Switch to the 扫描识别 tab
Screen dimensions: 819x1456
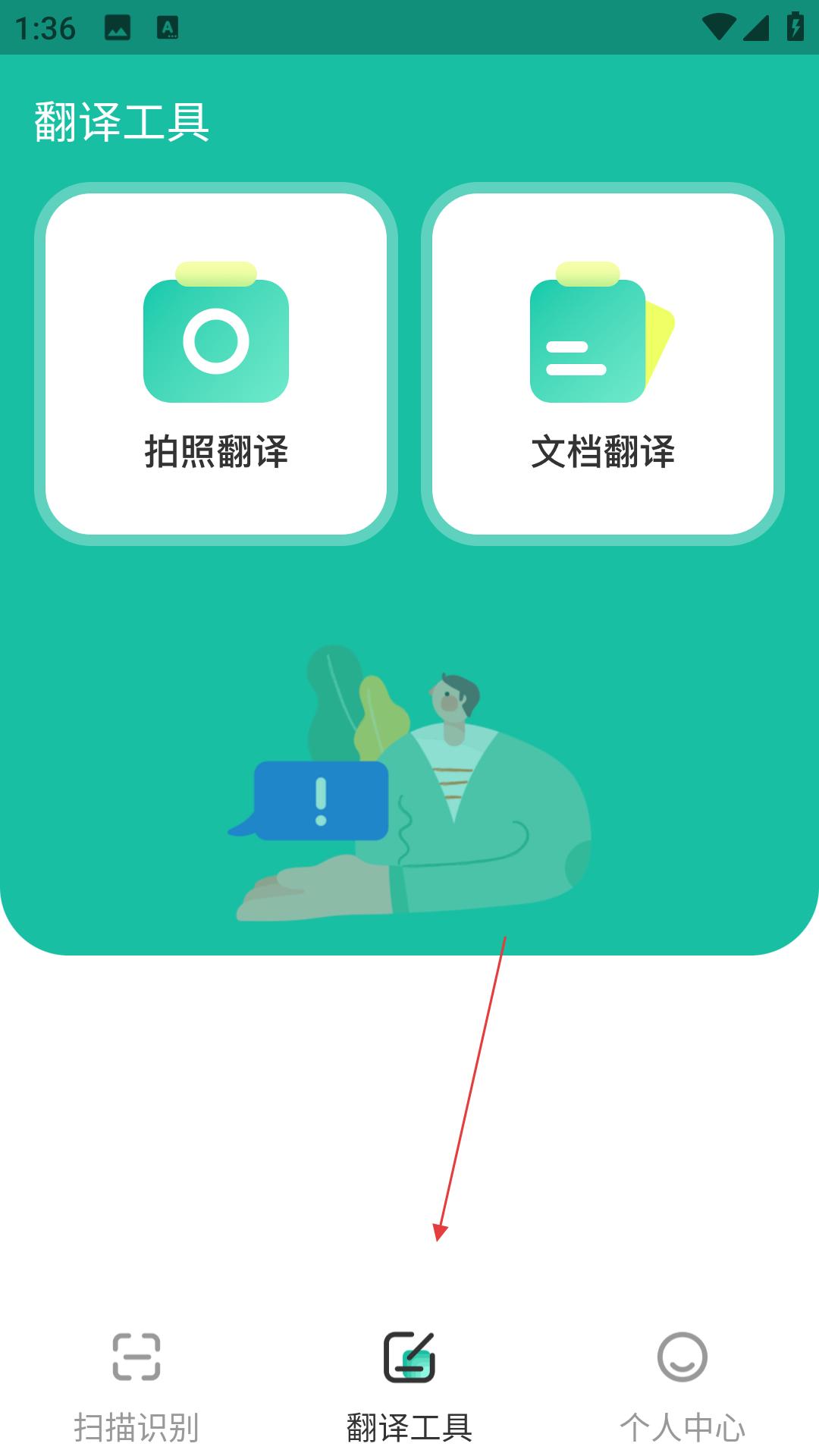tap(136, 1388)
